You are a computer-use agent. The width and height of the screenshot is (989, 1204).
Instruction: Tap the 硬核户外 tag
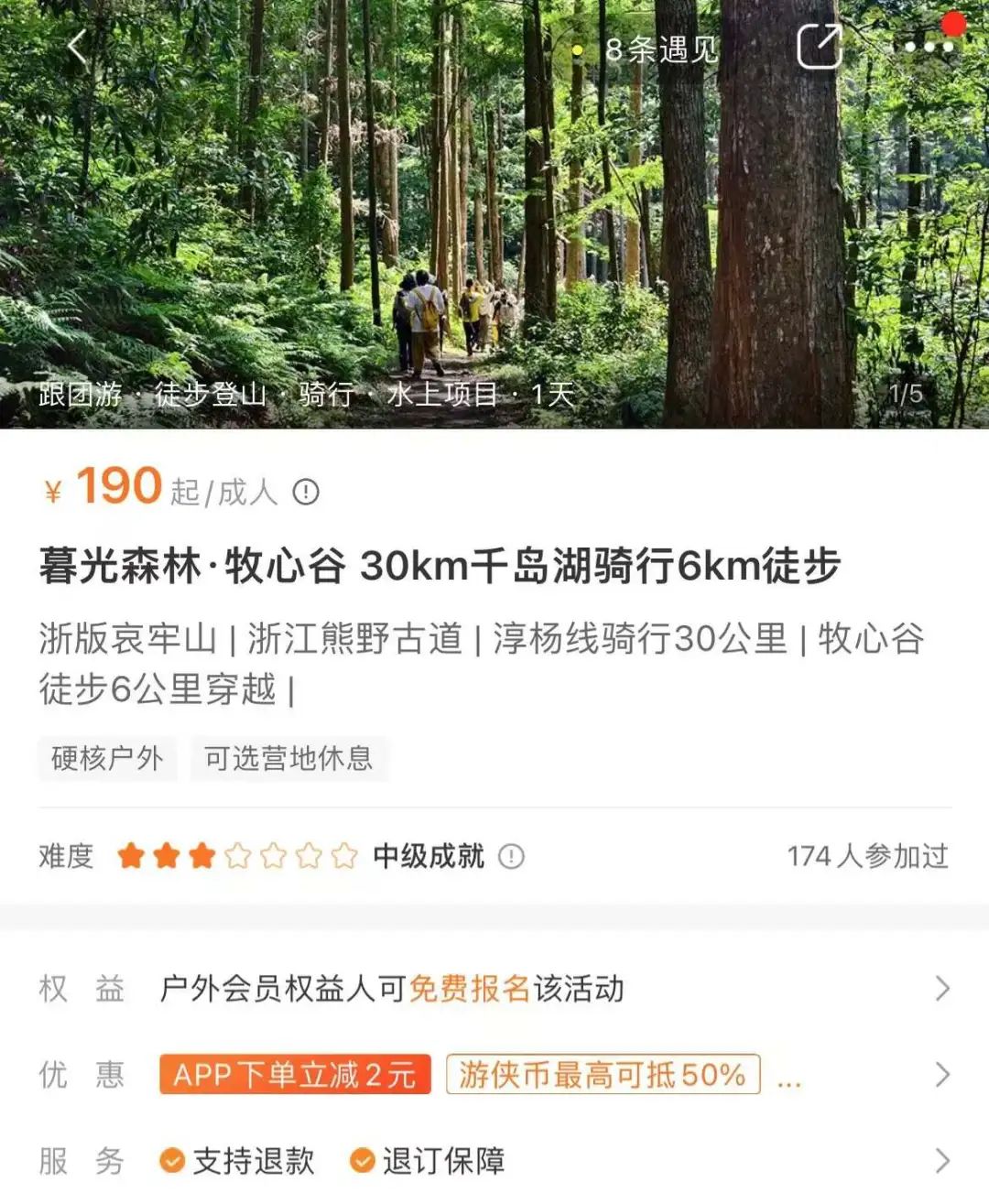tap(107, 758)
